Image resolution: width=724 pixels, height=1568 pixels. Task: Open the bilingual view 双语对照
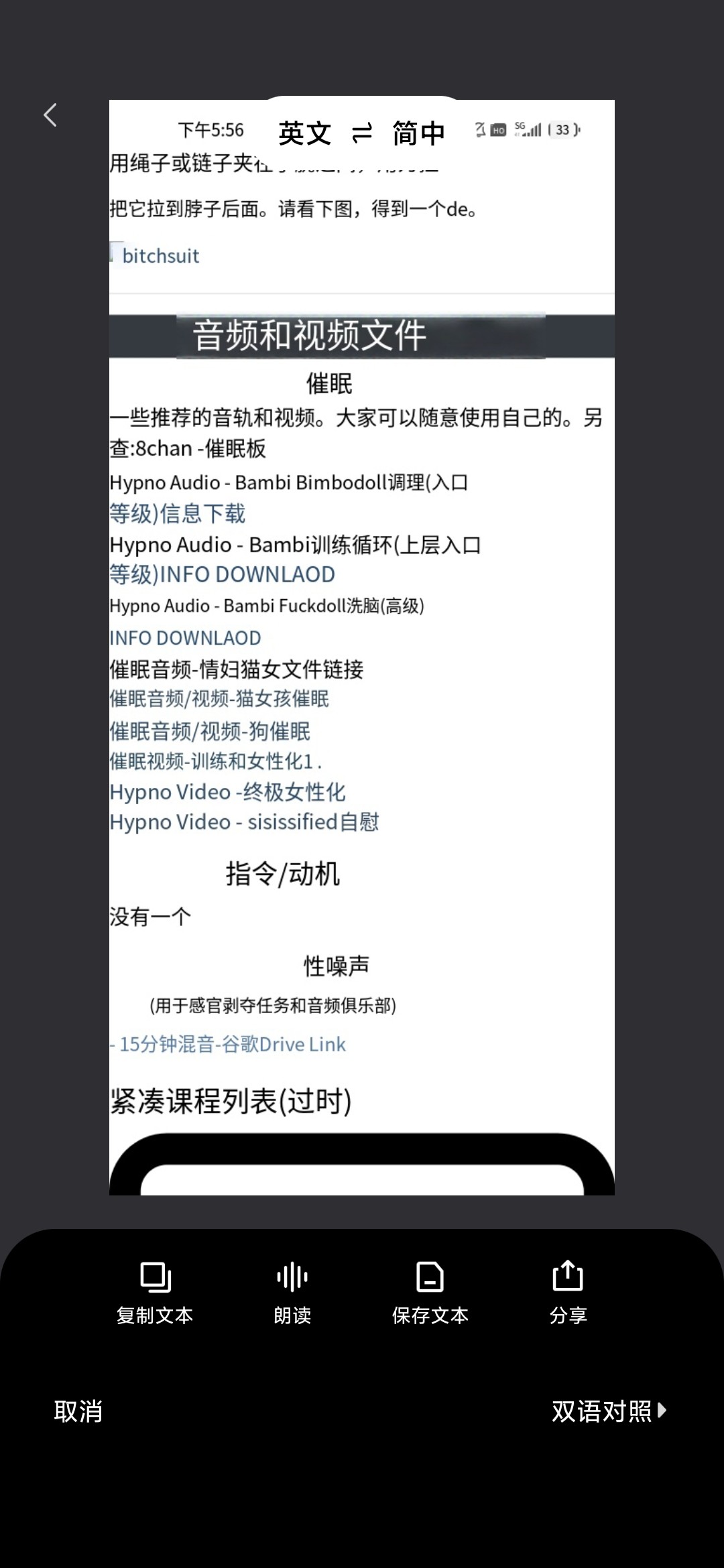pyautogui.click(x=609, y=1411)
